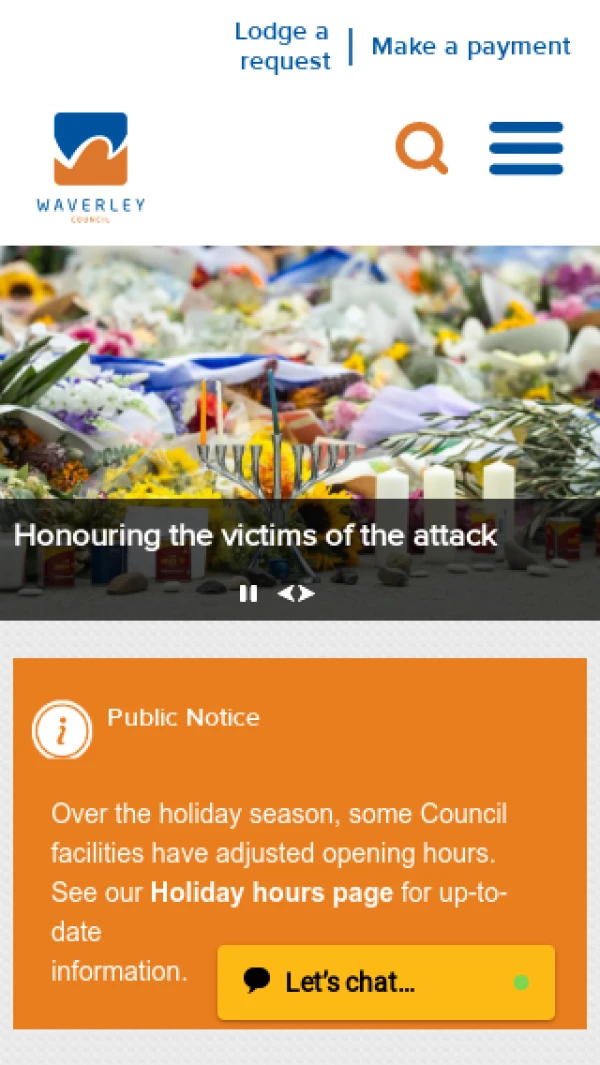Start a conversation with Let's chat

(385, 982)
